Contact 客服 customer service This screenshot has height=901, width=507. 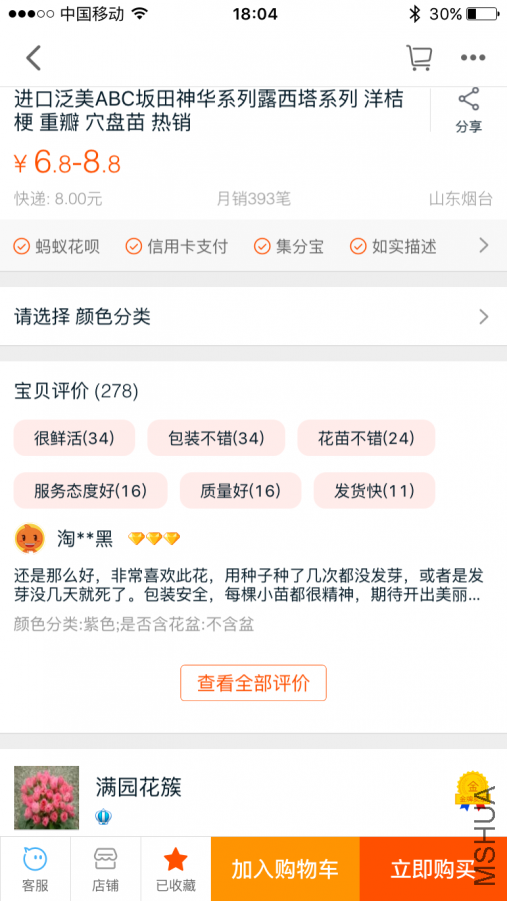[35, 869]
